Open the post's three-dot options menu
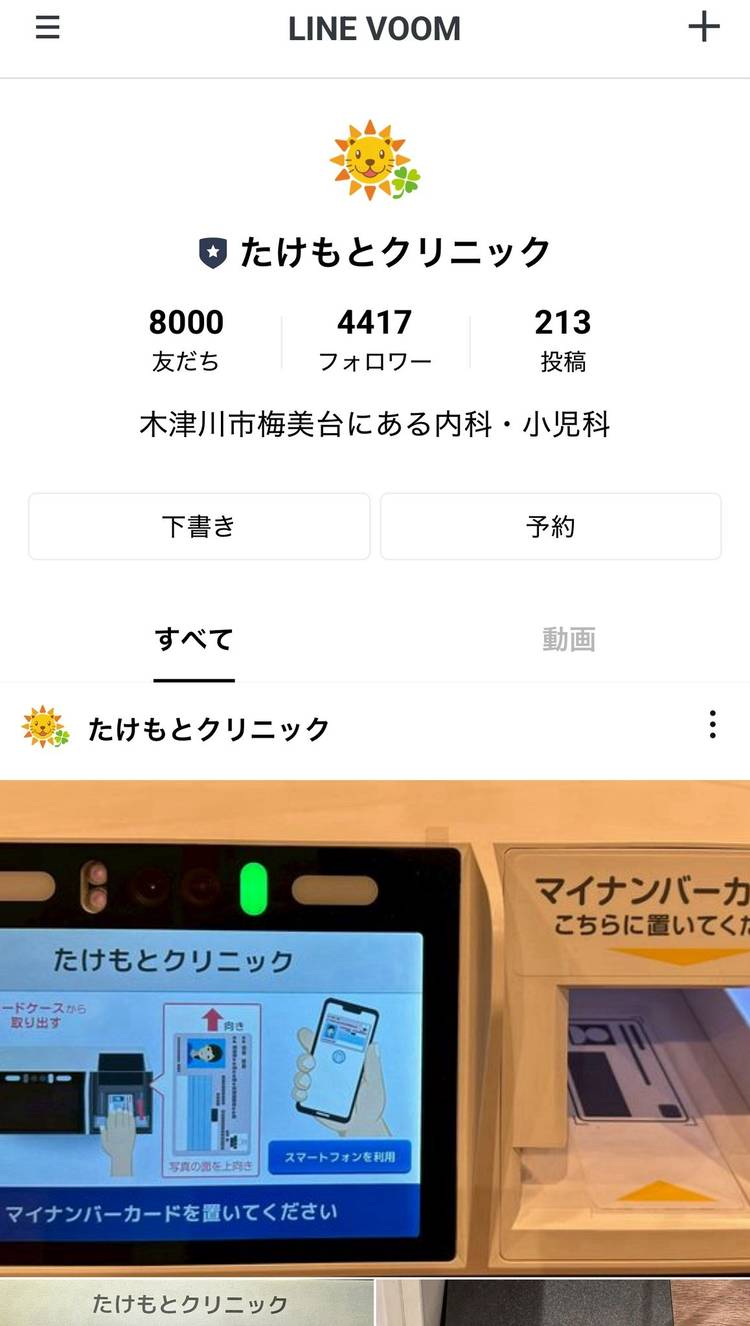Screen dimensions: 750x1326 (x=712, y=725)
